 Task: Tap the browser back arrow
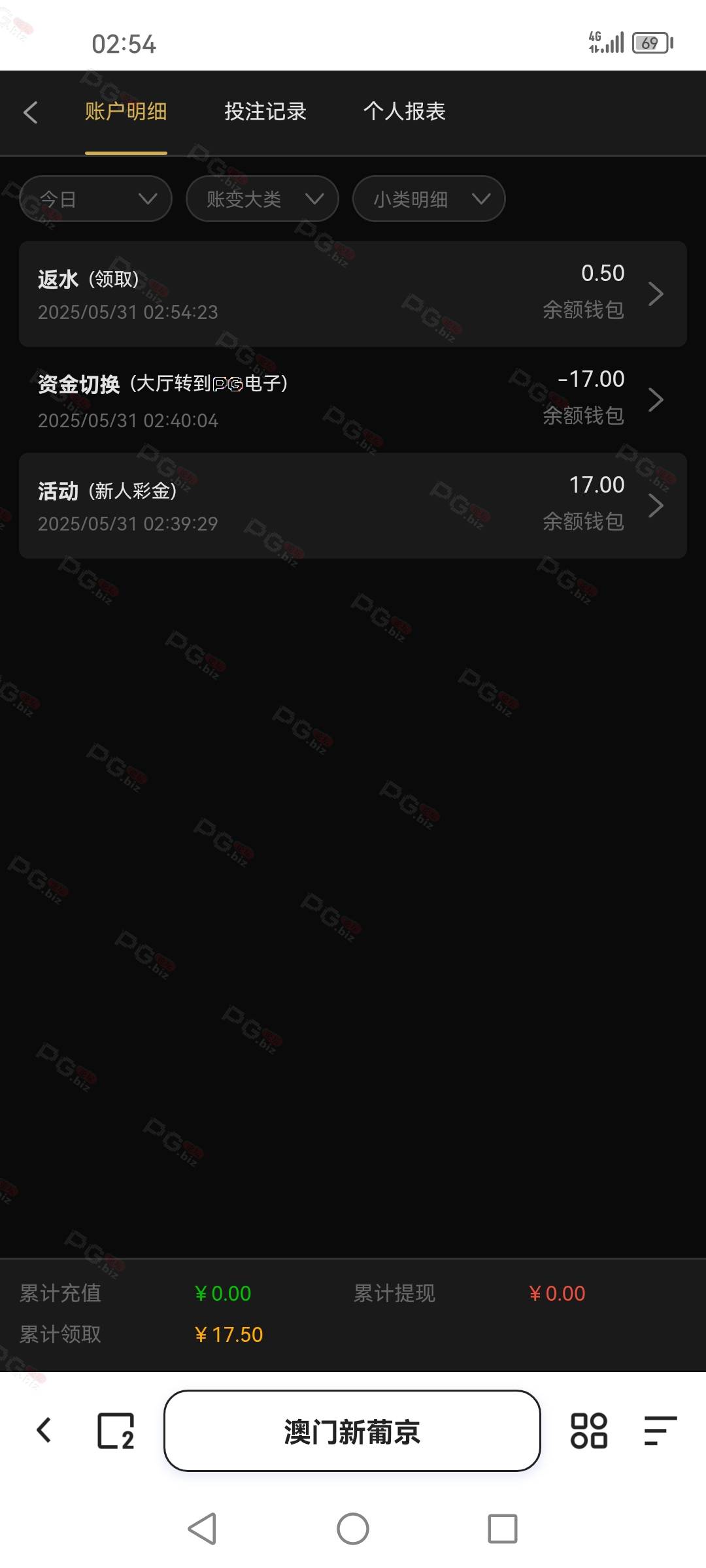point(44,1431)
